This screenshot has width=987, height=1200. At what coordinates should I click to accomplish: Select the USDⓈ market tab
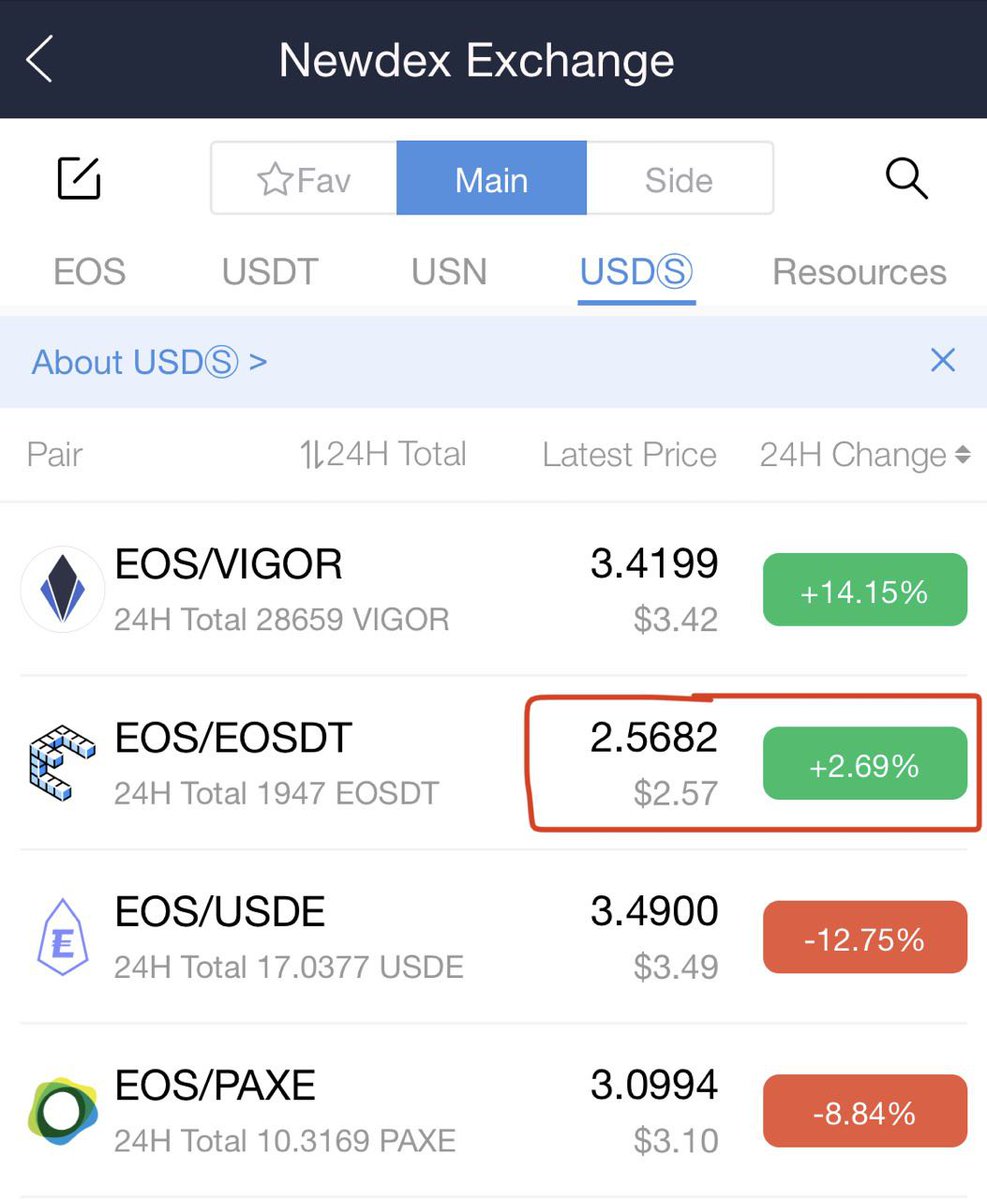point(637,274)
